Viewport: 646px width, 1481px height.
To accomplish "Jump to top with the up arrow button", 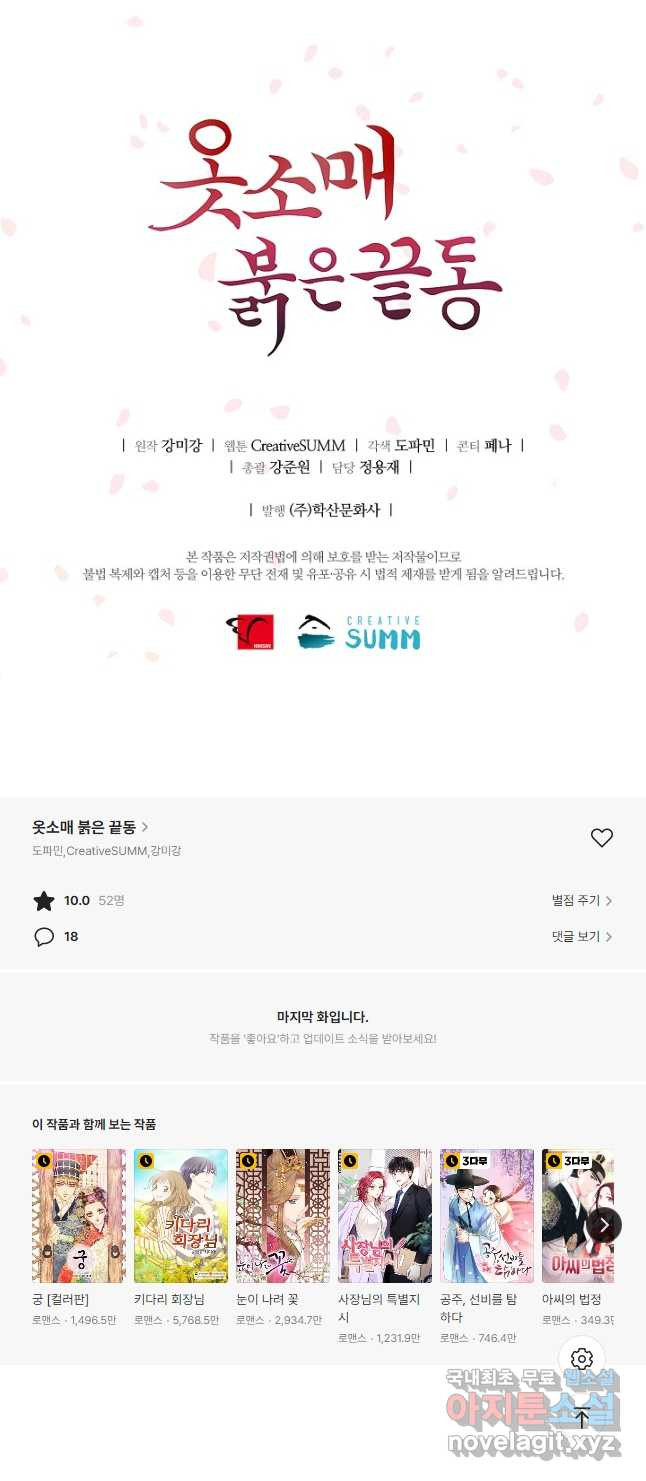I will tap(582, 1417).
